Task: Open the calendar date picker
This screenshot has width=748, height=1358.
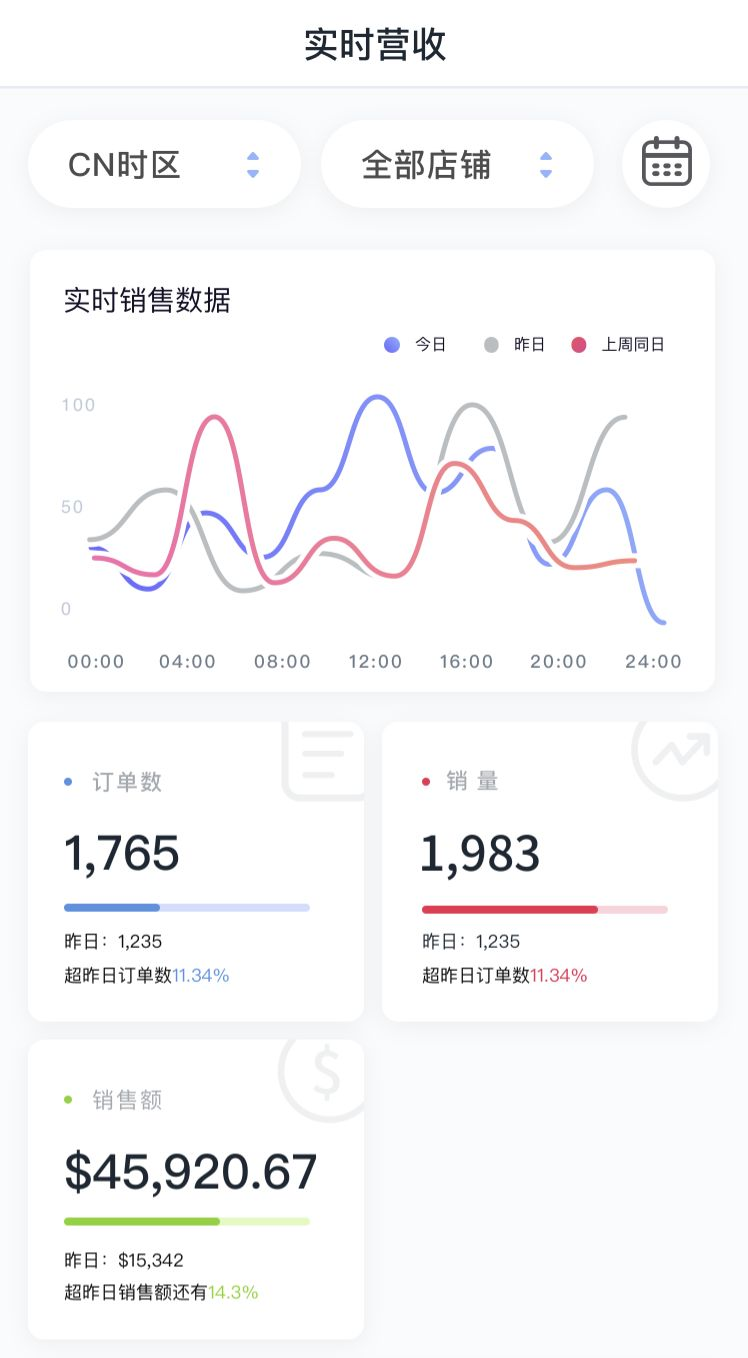Action: coord(666,162)
